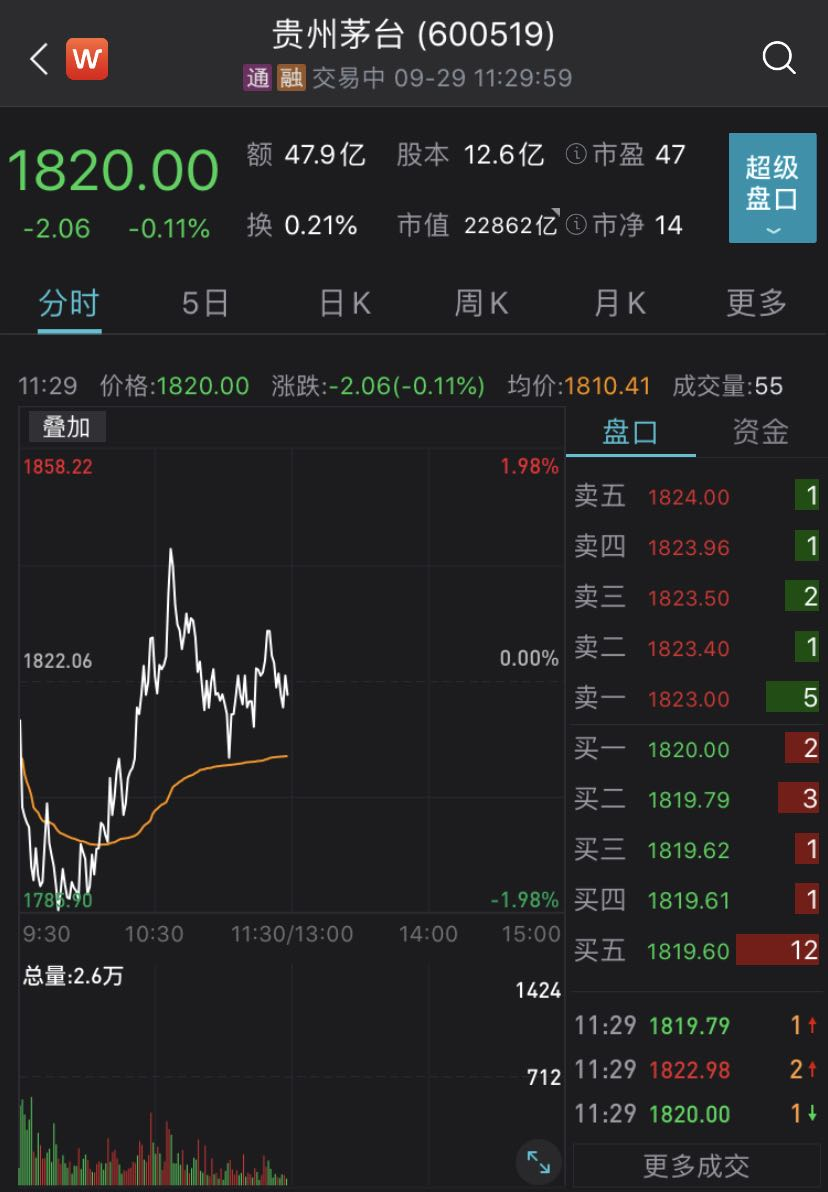Image resolution: width=828 pixels, height=1192 pixels.
Task: Open the 更多 chart options
Action: (x=757, y=303)
